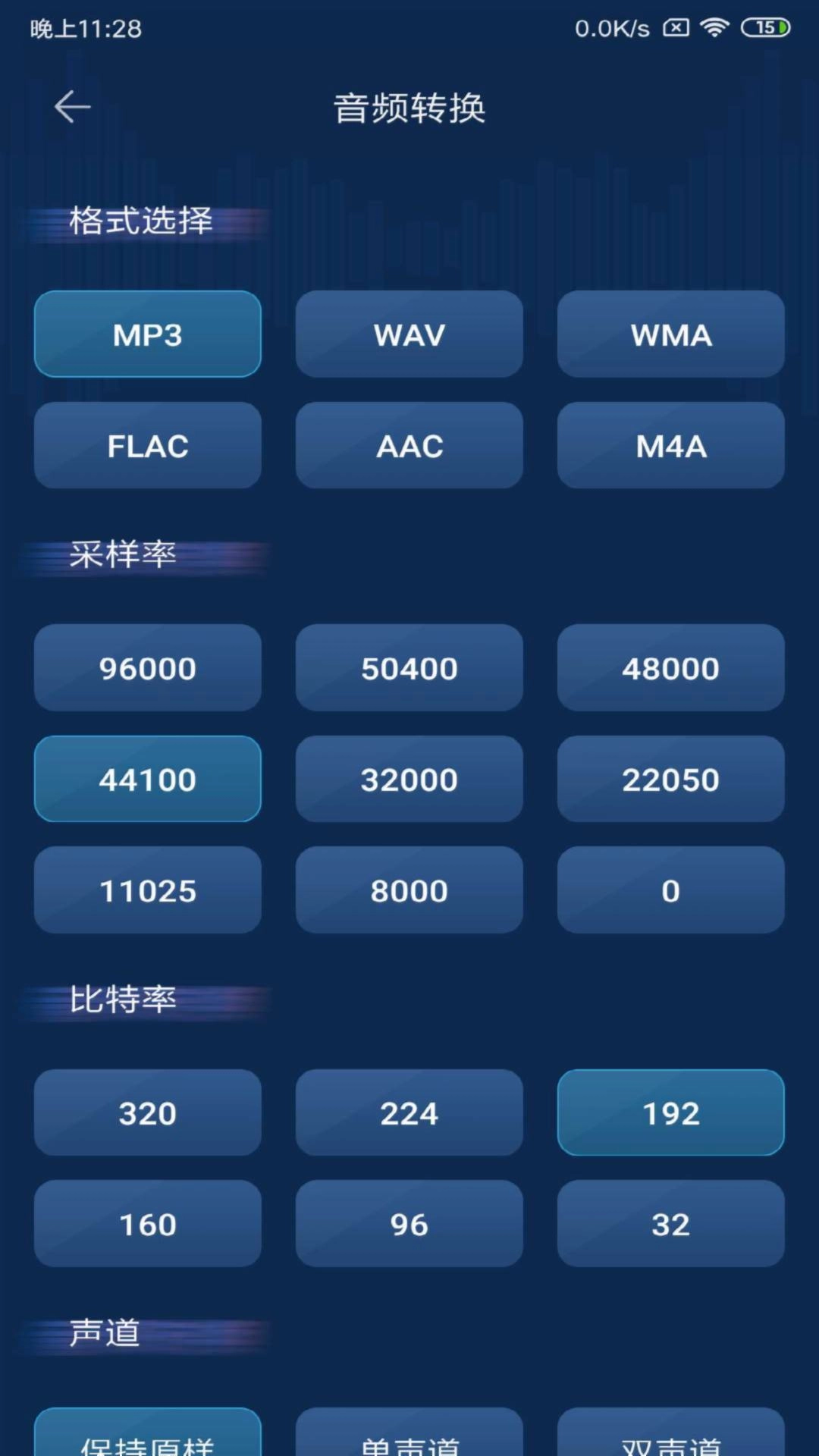Click the Wi-Fi icon in status bar

pyautogui.click(x=714, y=28)
